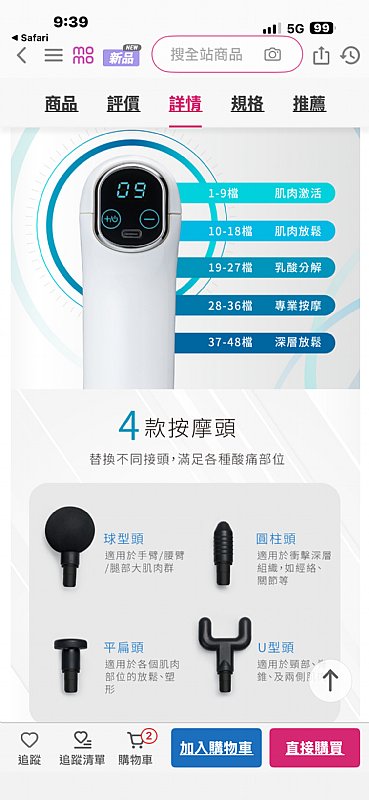
Task: Switch to the 推薦 tab
Action: tap(309, 104)
